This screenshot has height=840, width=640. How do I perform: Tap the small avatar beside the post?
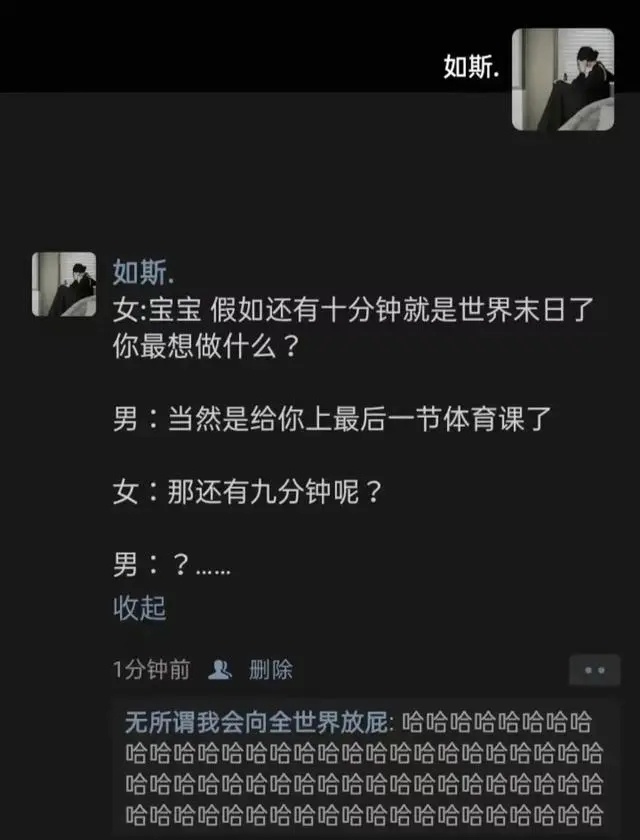65,284
